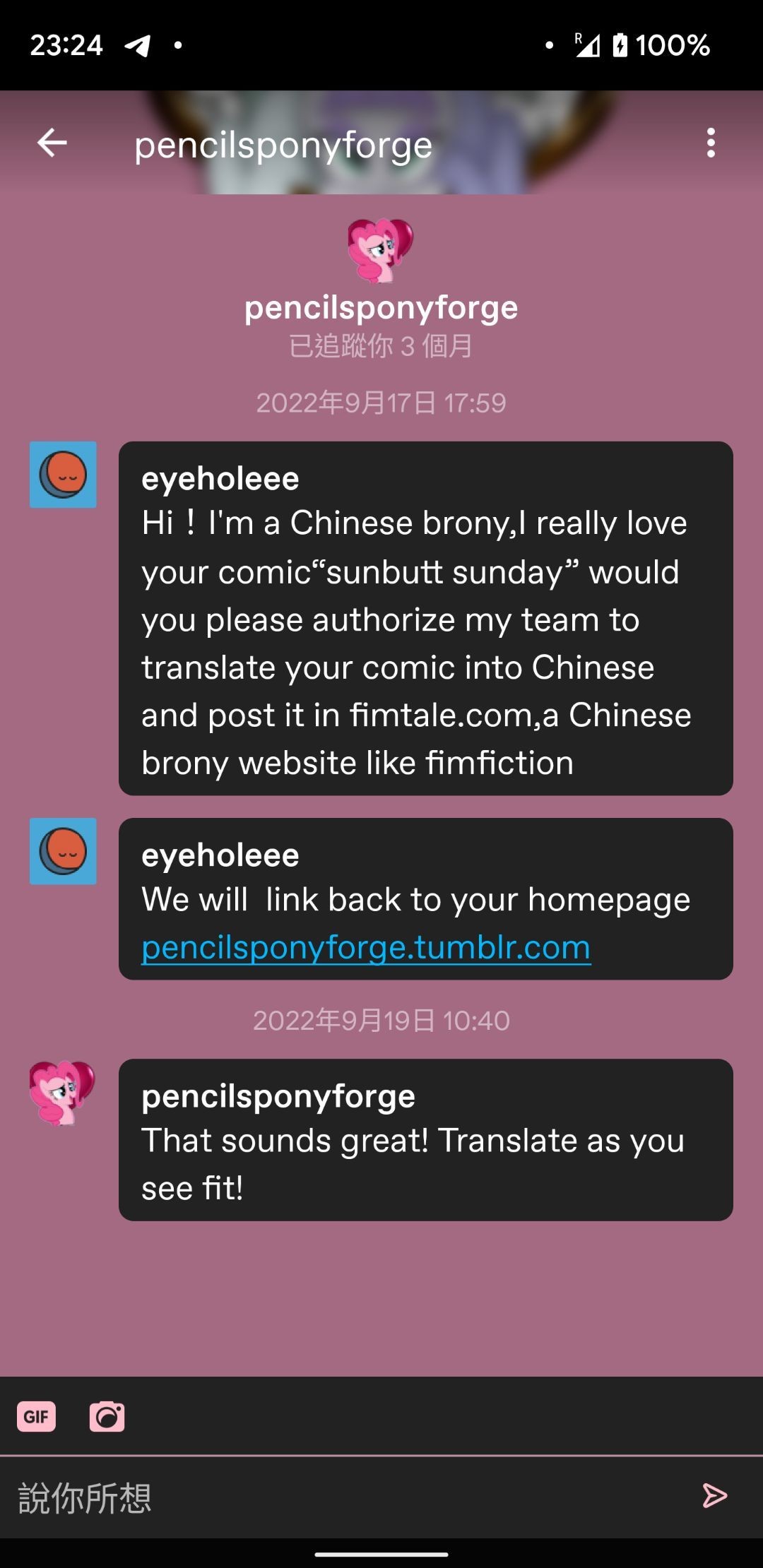Open pencilsponyforge blog from the header title
Viewport: 763px width, 1568px height.
point(283,145)
